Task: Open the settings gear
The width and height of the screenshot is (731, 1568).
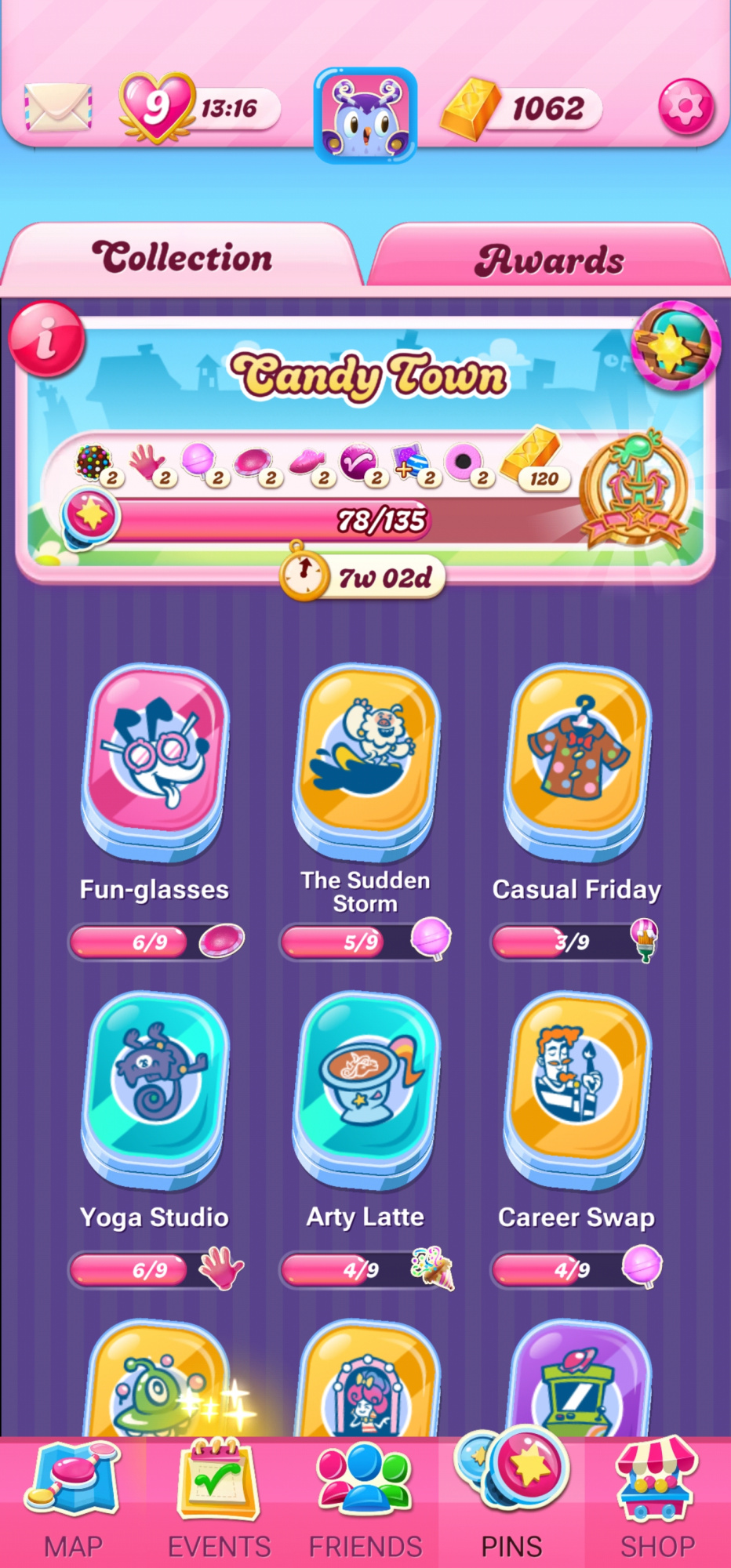Action: tap(686, 107)
